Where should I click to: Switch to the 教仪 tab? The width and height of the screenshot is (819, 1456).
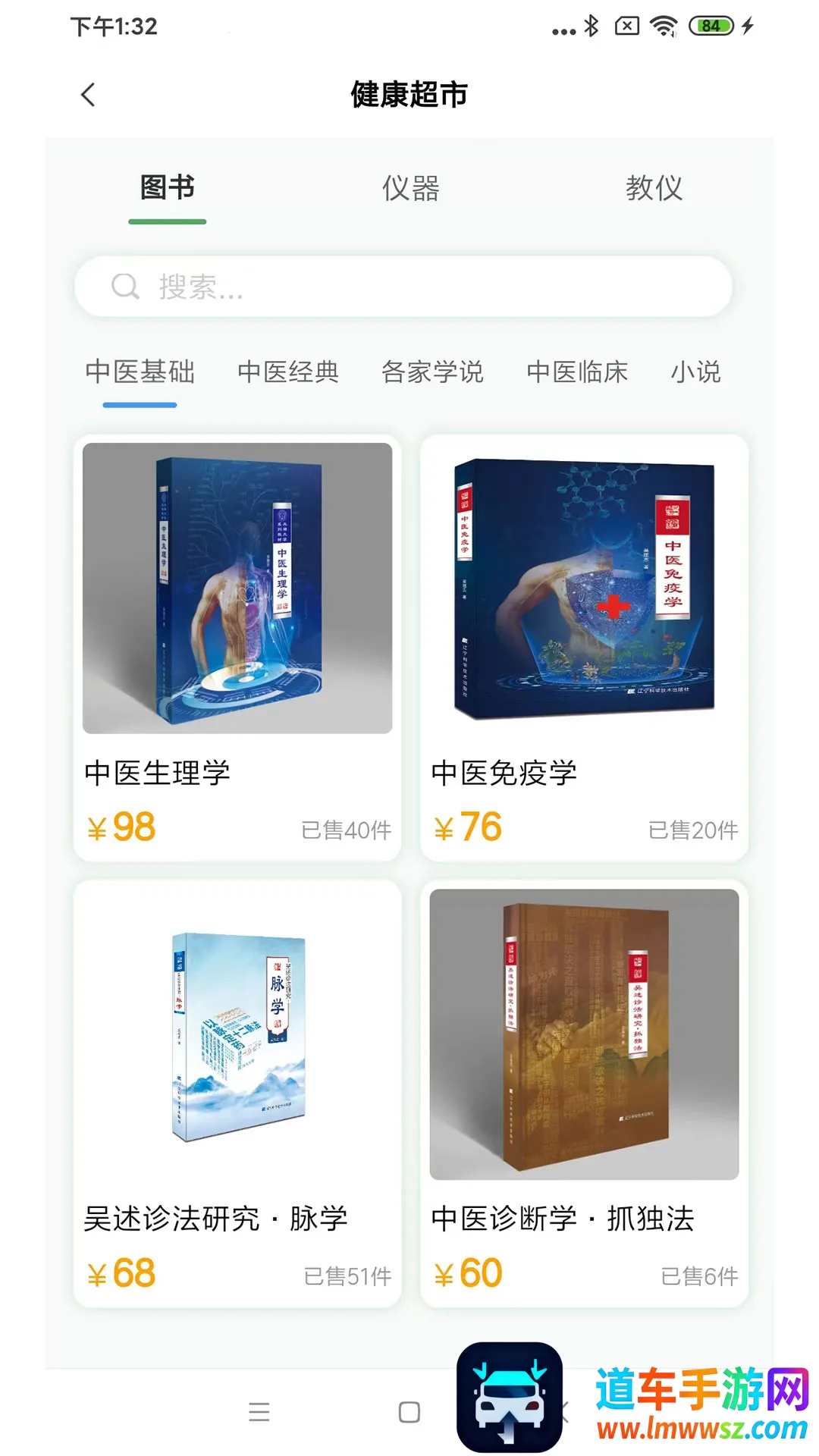tap(654, 188)
